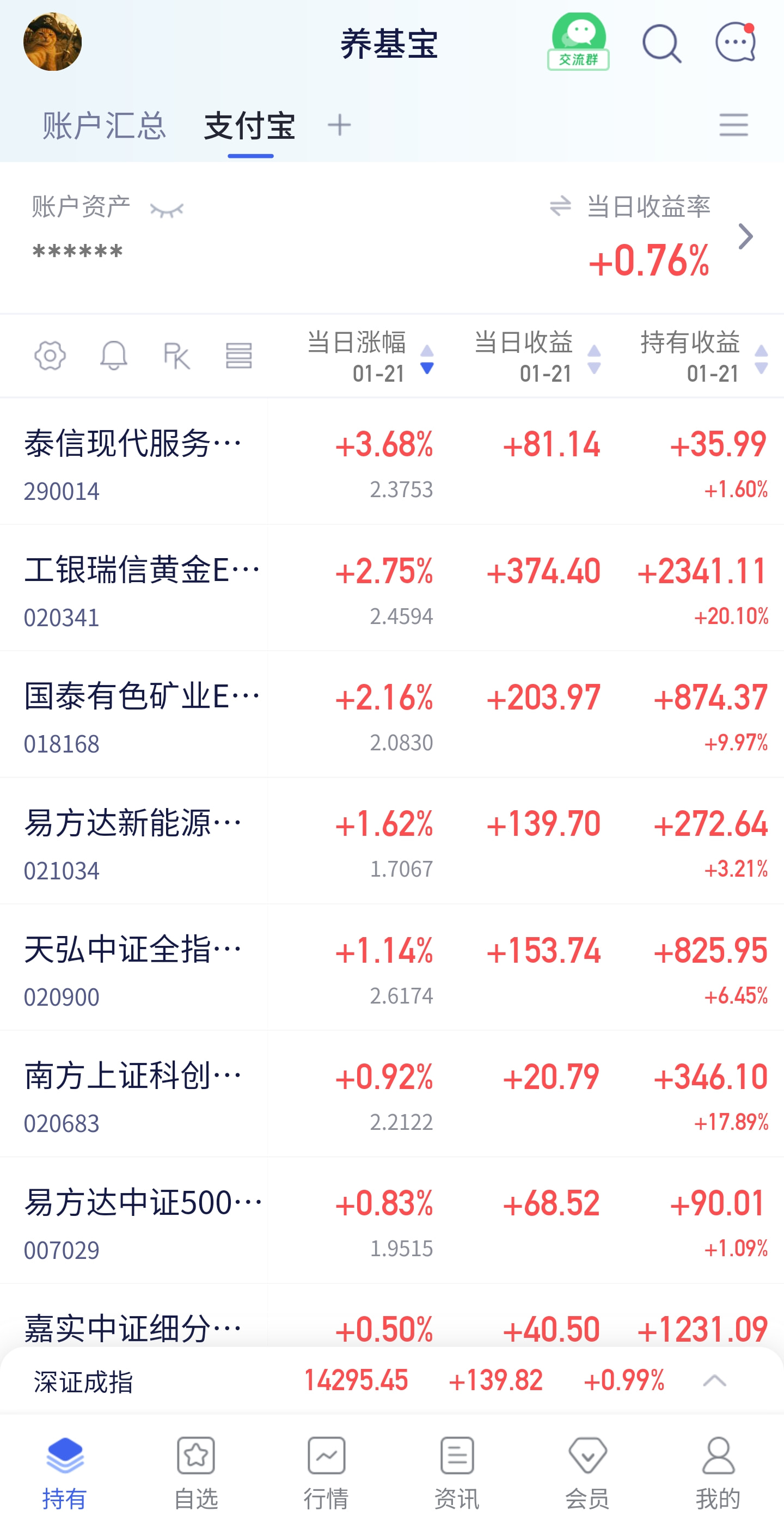Open the list settings gear icon

click(50, 356)
